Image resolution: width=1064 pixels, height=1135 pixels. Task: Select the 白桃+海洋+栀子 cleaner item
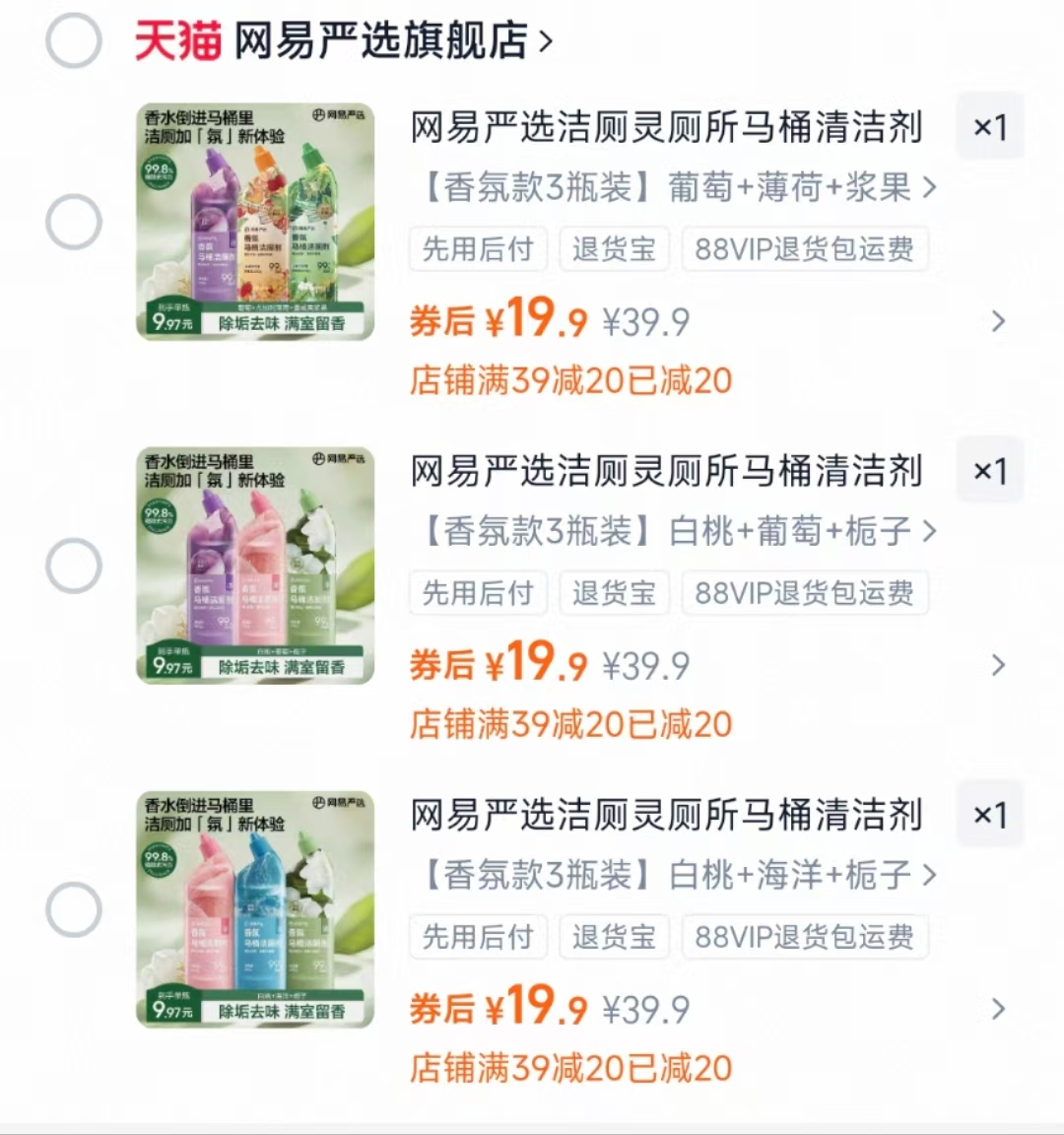(74, 908)
